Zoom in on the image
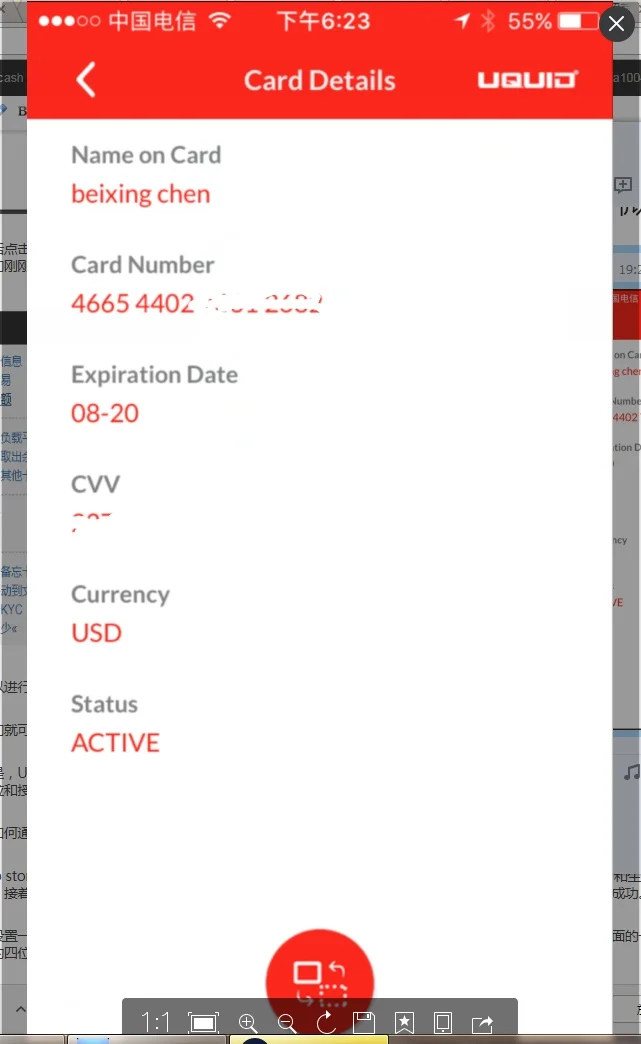The height and width of the screenshot is (1044, 641). (248, 1022)
